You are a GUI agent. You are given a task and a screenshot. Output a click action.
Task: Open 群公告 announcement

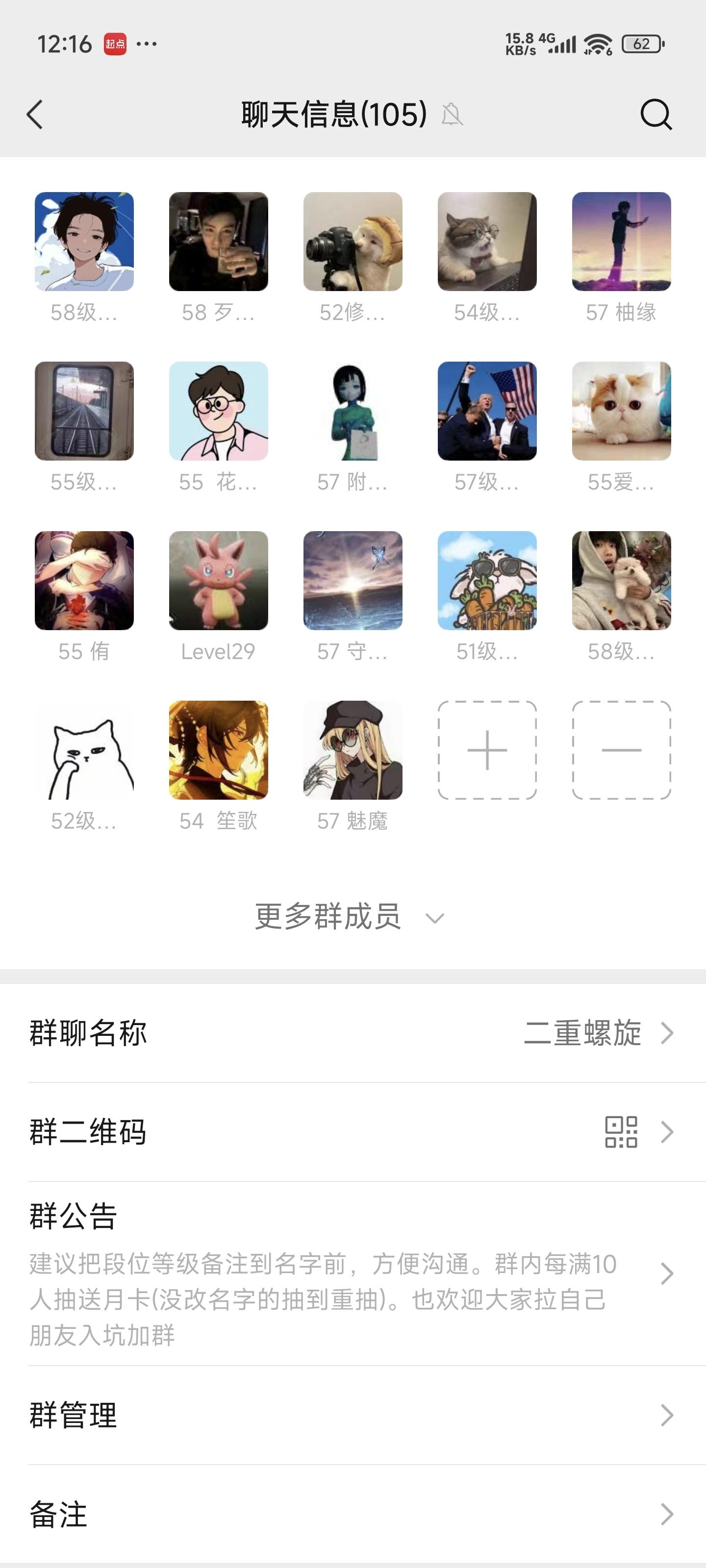click(353, 1273)
